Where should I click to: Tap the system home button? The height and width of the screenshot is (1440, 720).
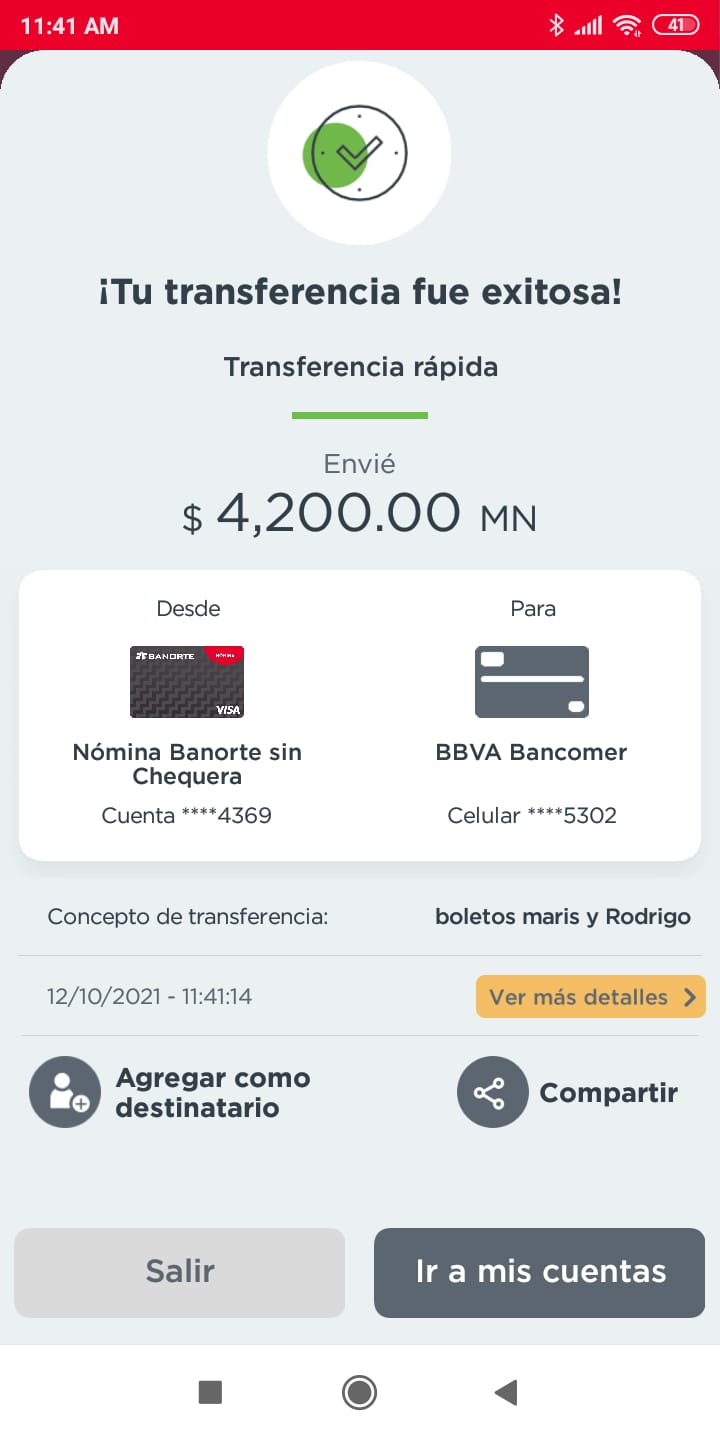point(359,1392)
